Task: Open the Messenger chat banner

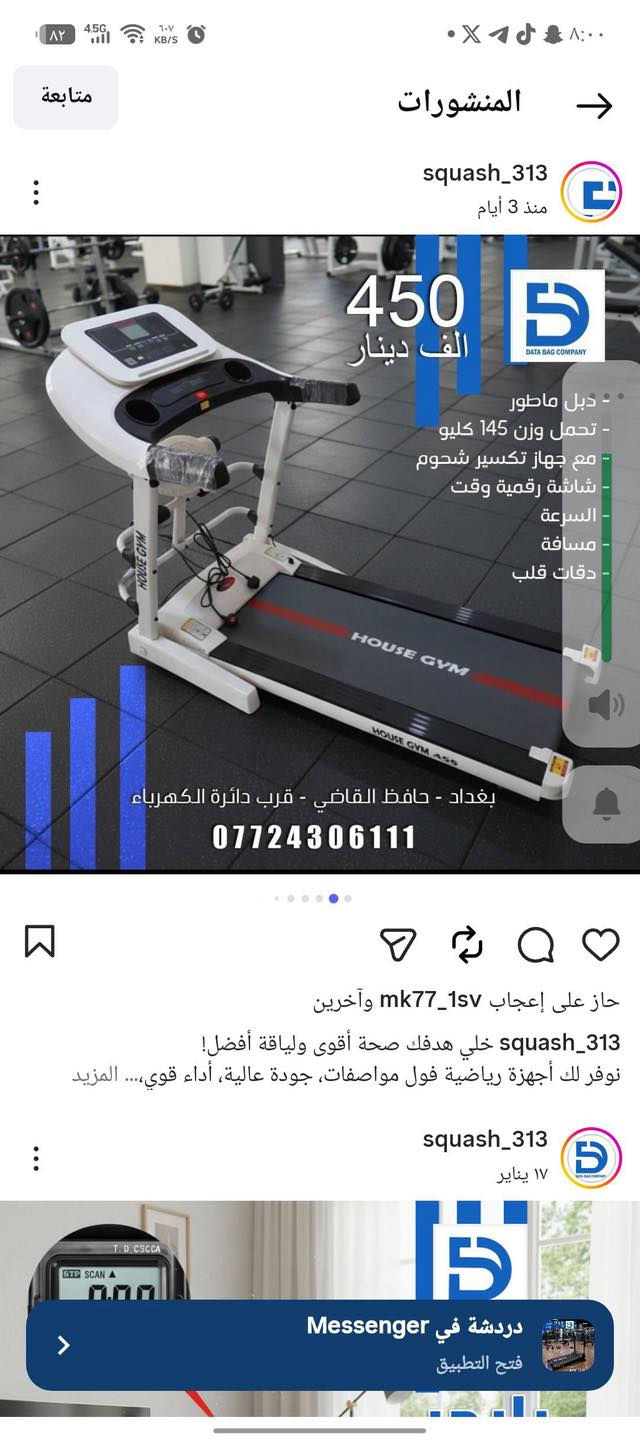Action: click(320, 1344)
